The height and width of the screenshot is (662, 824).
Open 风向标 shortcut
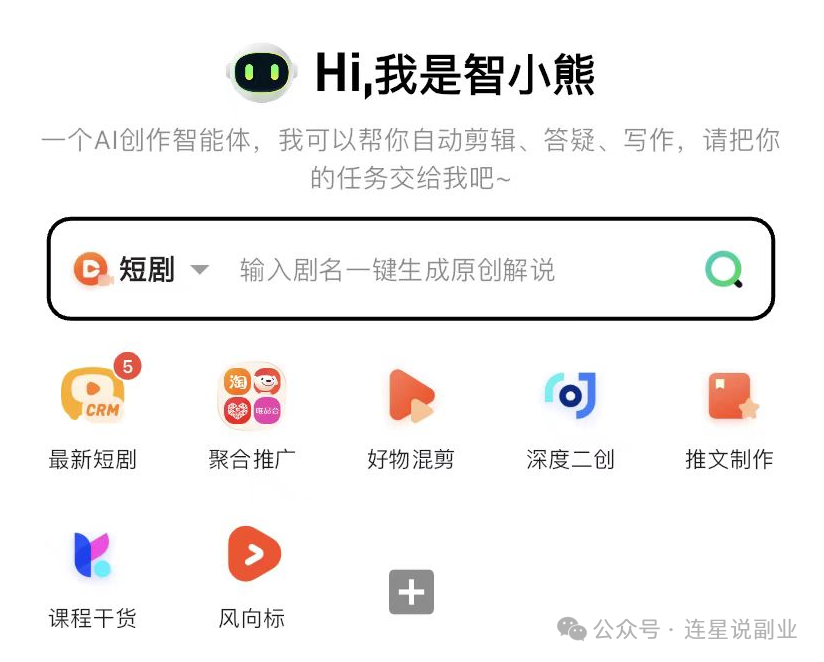tap(252, 556)
